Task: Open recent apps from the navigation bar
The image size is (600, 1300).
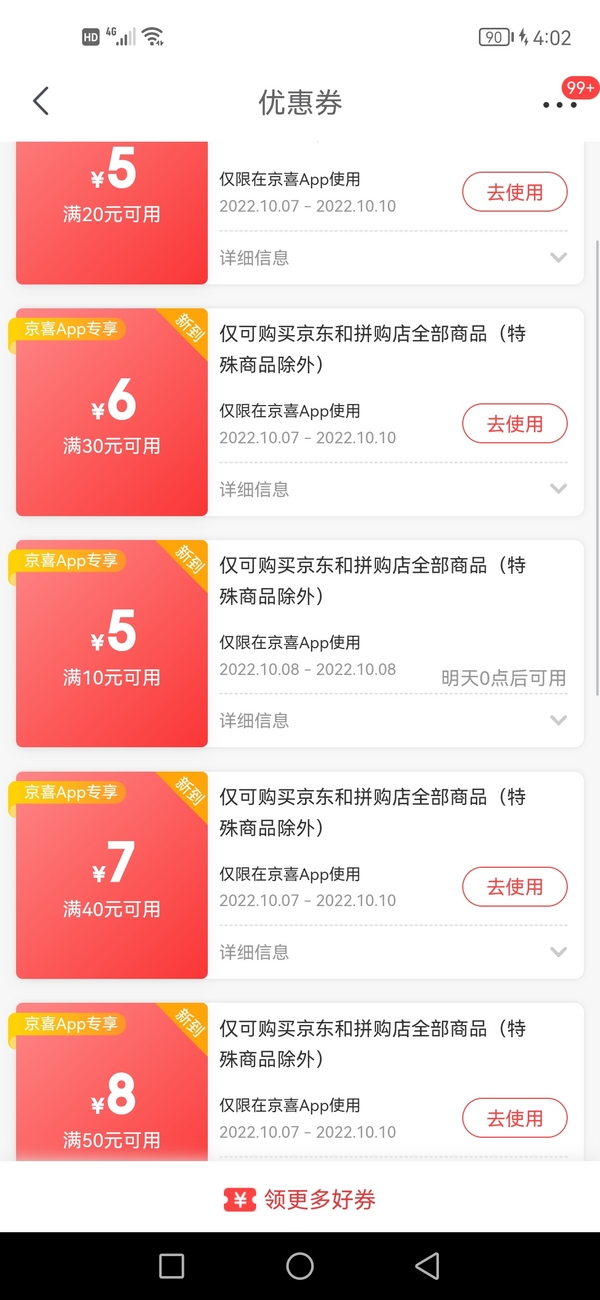Action: (172, 1266)
